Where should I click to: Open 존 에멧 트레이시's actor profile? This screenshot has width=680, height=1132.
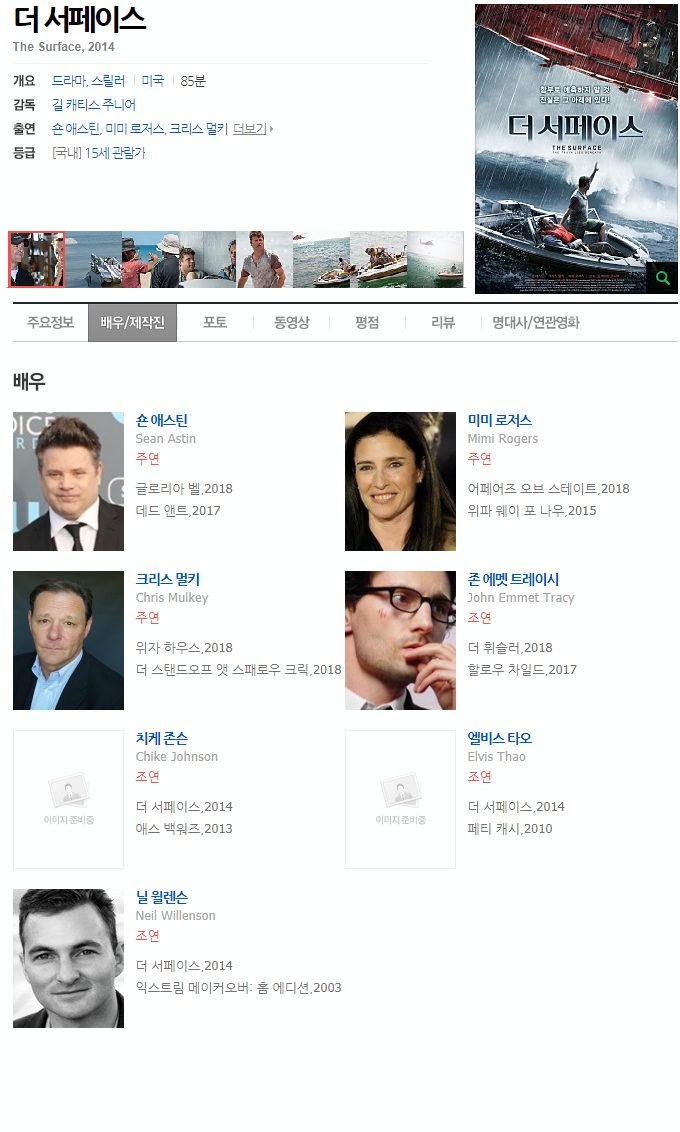click(x=513, y=579)
